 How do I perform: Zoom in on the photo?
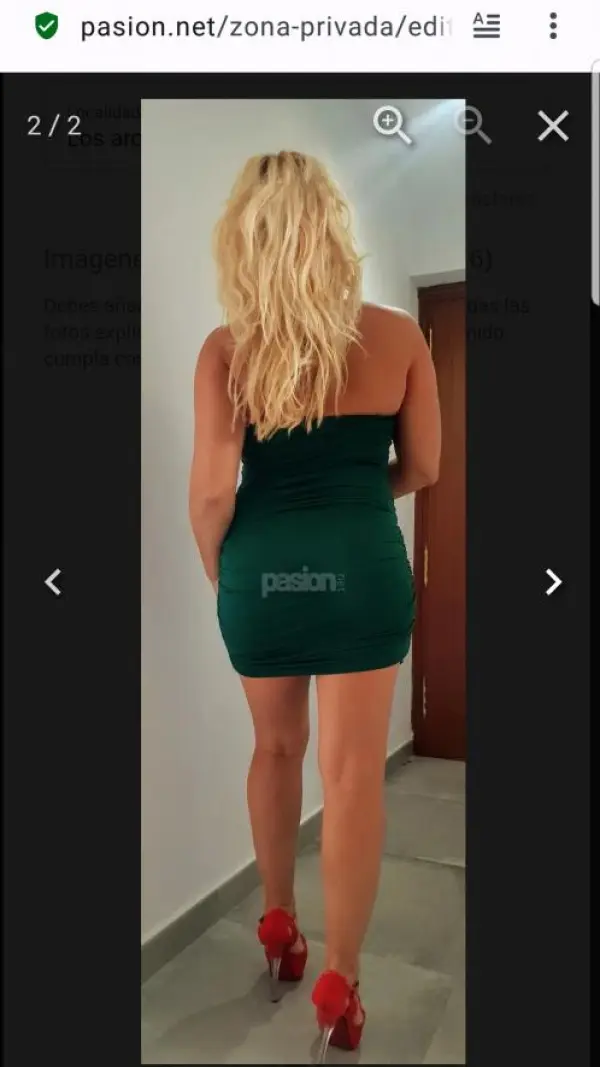pyautogui.click(x=391, y=125)
